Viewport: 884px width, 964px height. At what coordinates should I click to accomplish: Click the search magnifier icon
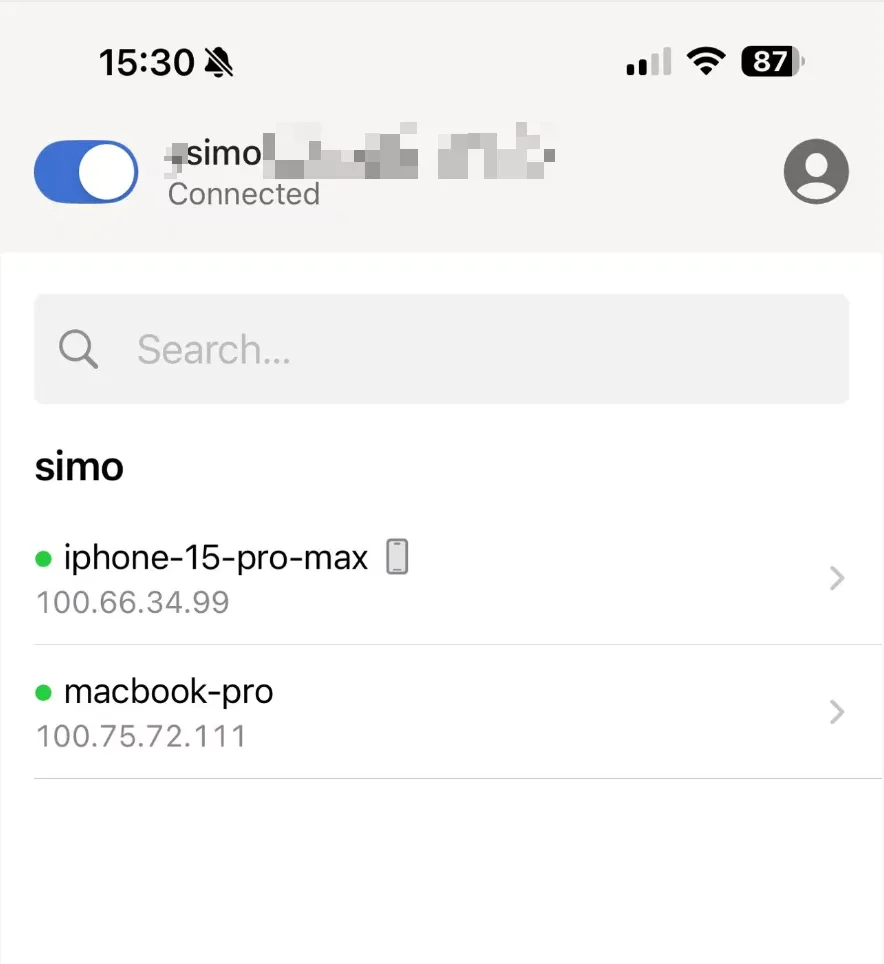tap(77, 349)
